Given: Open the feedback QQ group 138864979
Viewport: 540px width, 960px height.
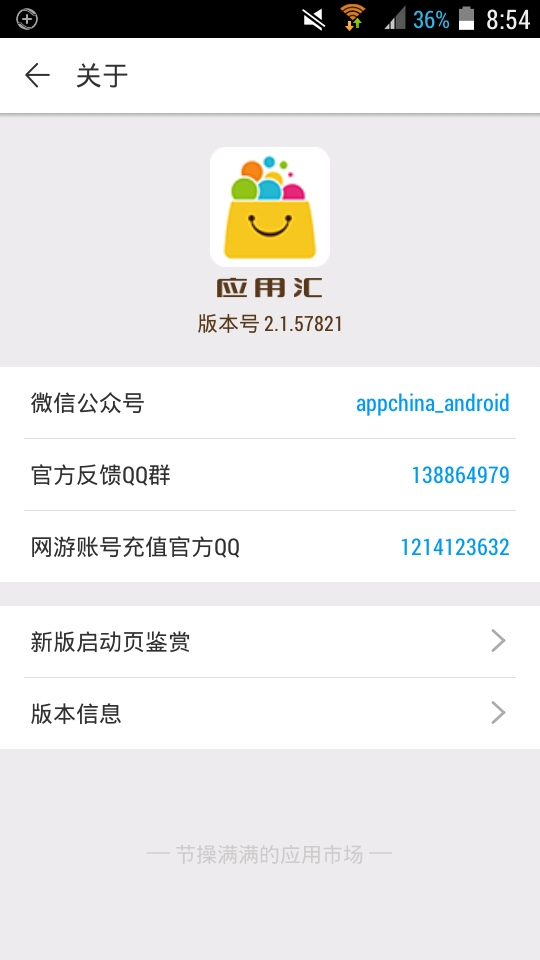Looking at the screenshot, I should click(x=460, y=475).
